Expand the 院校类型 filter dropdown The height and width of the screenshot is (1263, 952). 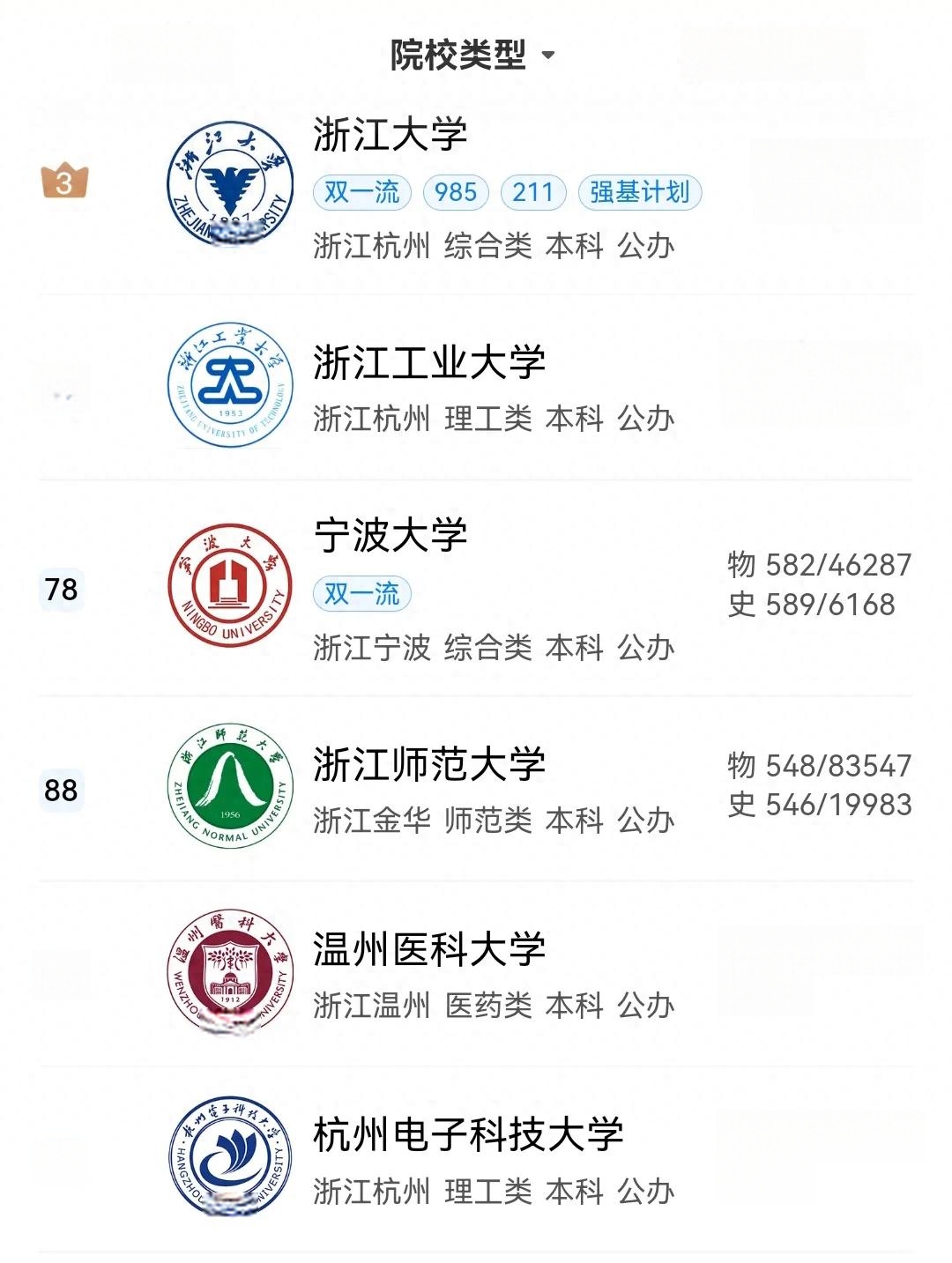[472, 56]
